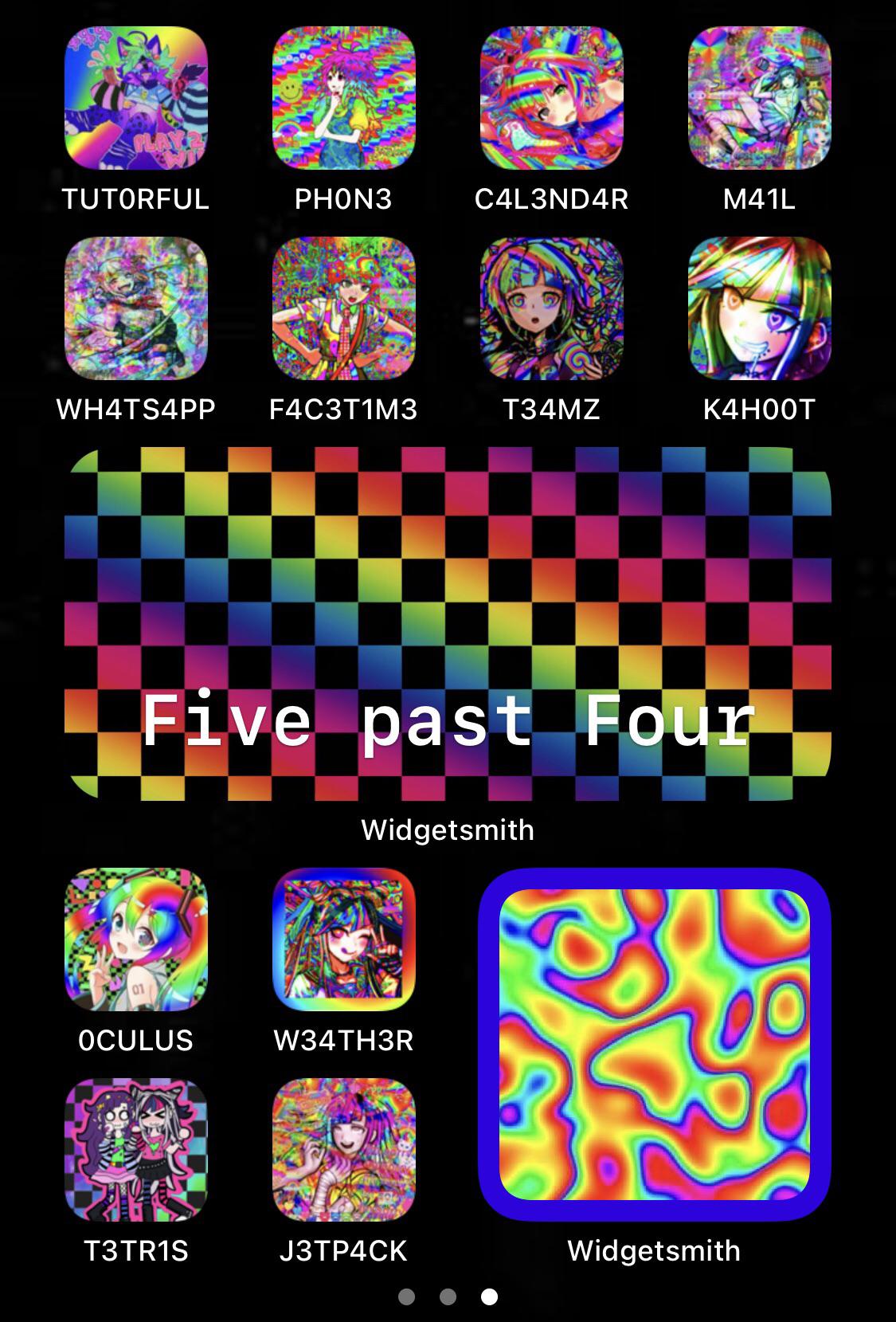Launch the PH0N3 app
Viewport: 896px width, 1322px height.
[343, 98]
